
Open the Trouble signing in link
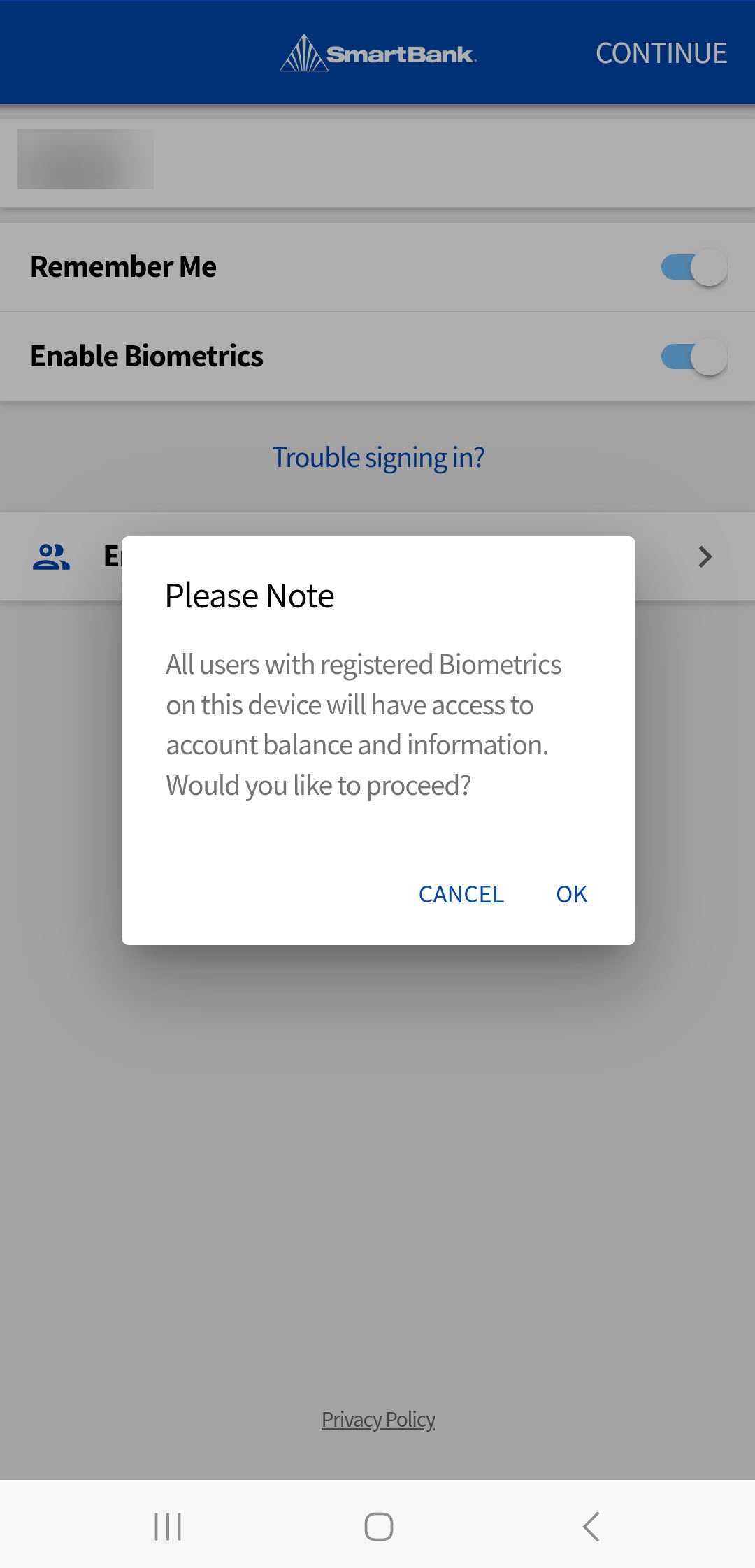point(378,458)
